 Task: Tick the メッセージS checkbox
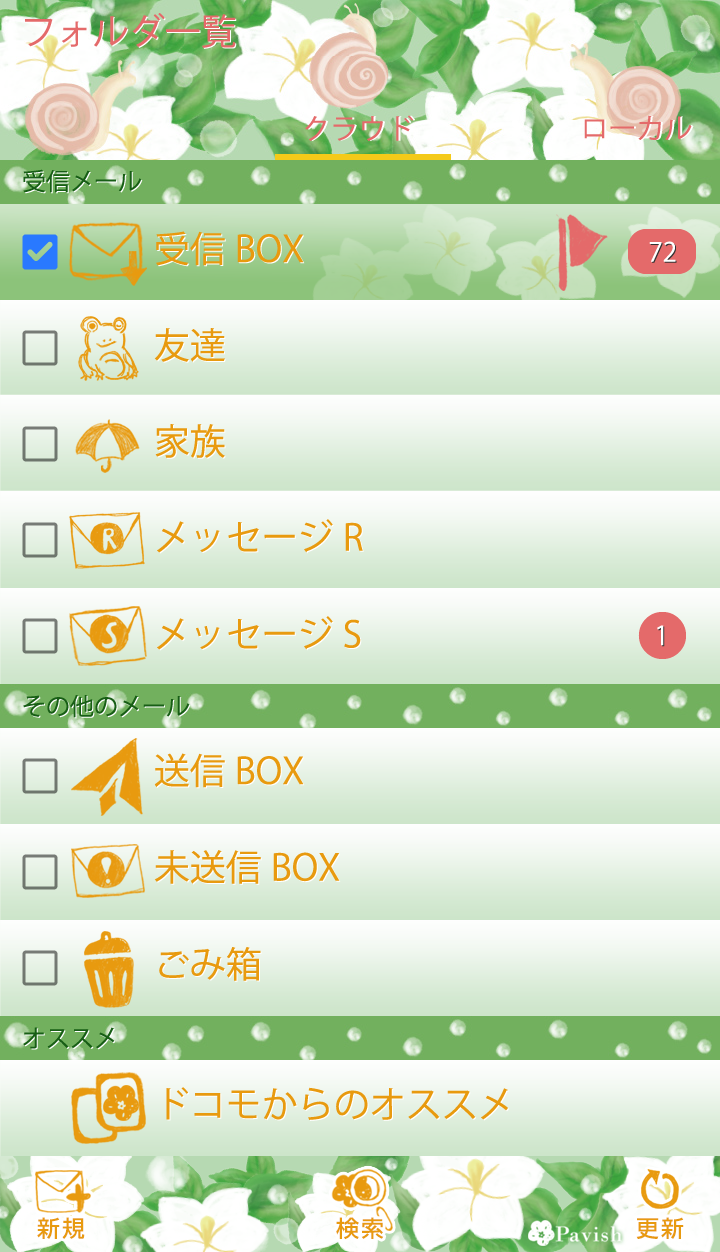click(x=40, y=636)
